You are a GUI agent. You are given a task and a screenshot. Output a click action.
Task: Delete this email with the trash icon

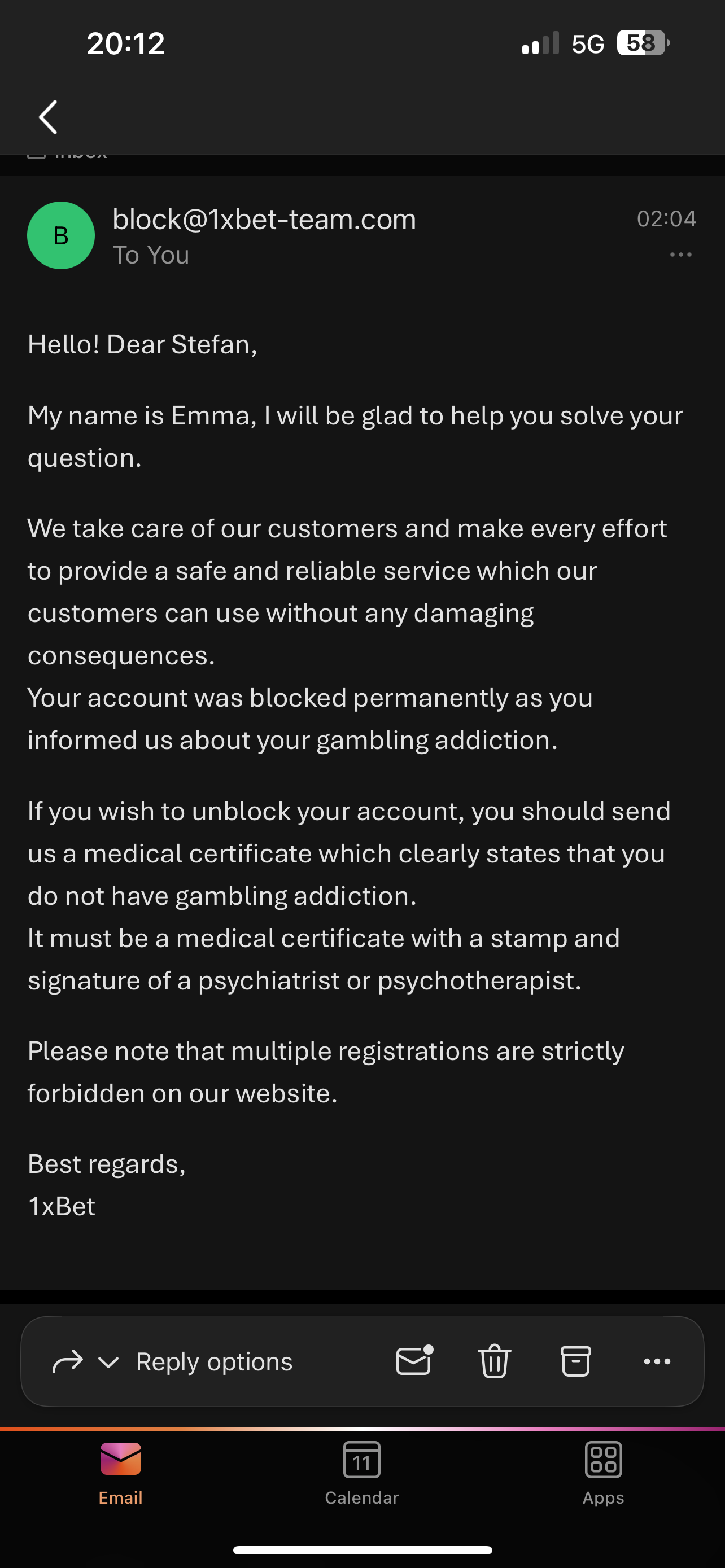click(494, 1361)
